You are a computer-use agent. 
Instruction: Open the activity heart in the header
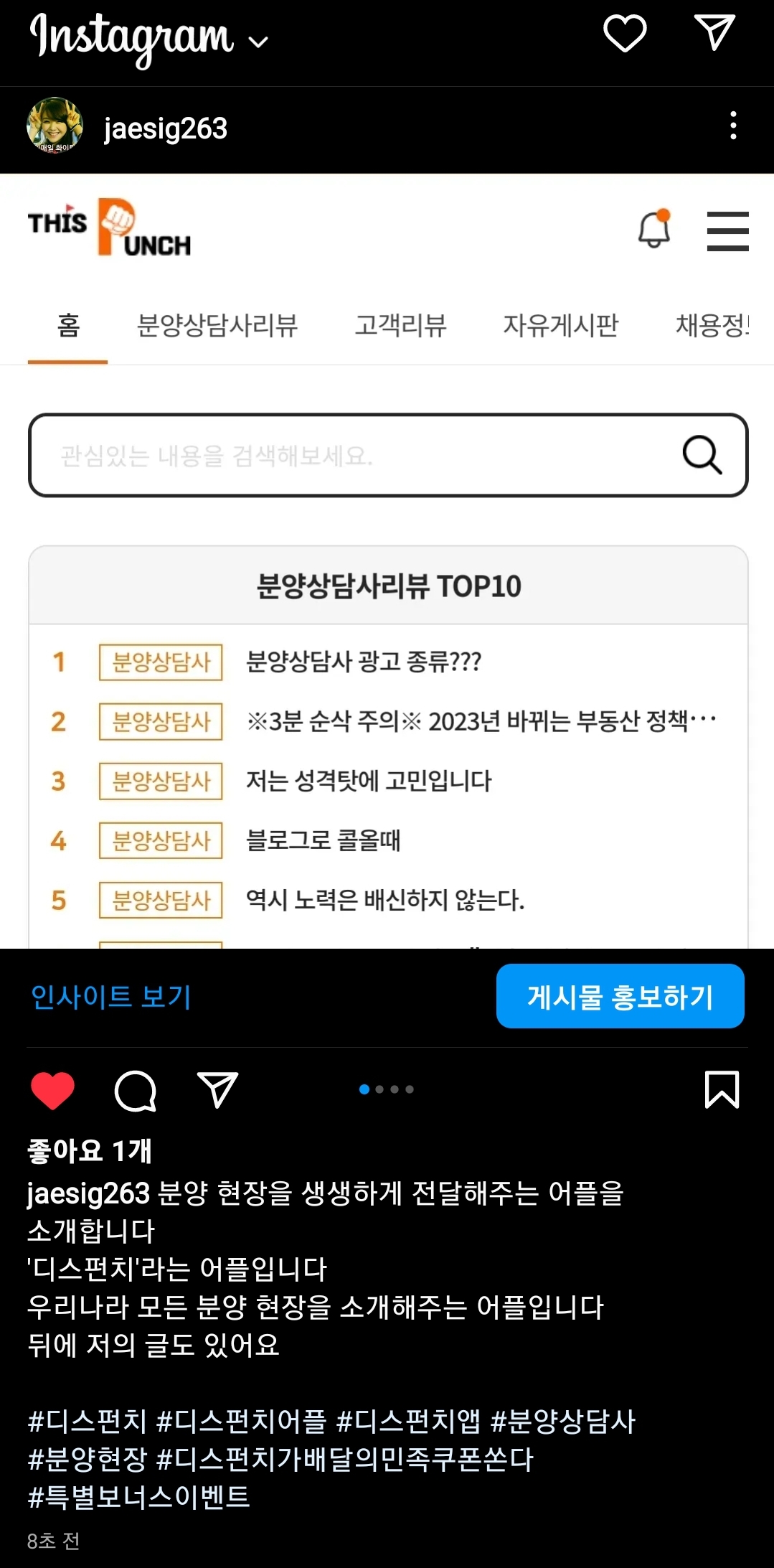[x=625, y=33]
